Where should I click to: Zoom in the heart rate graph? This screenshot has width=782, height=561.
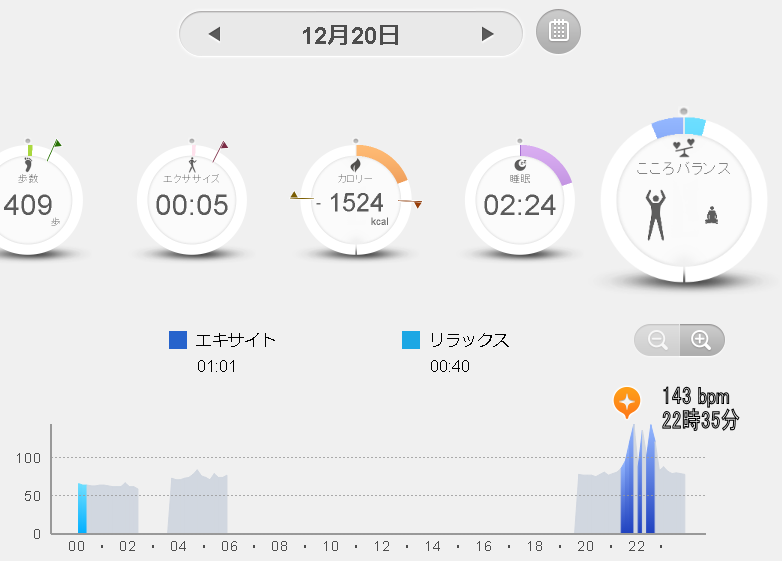[x=702, y=340]
